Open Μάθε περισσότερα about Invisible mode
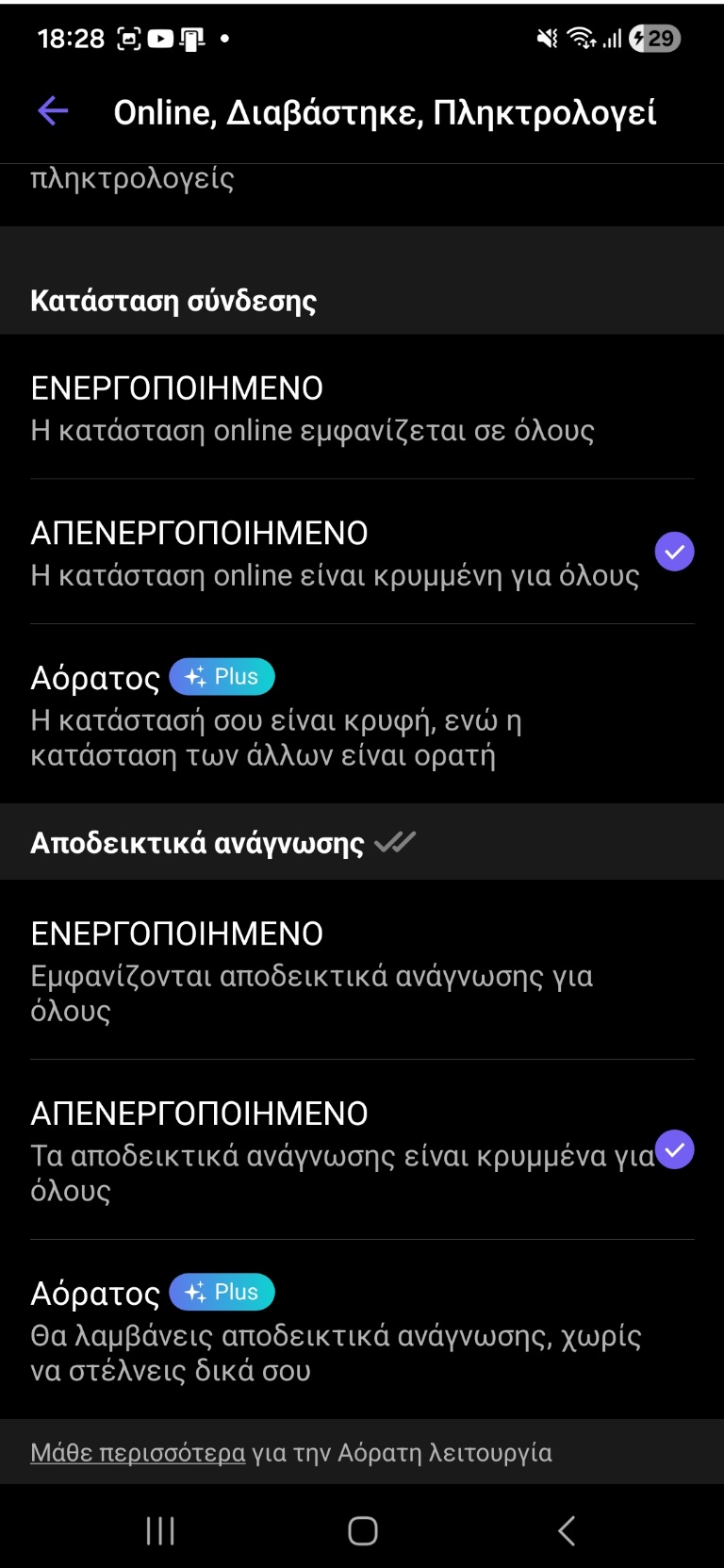This screenshot has width=724, height=1568. click(137, 1452)
